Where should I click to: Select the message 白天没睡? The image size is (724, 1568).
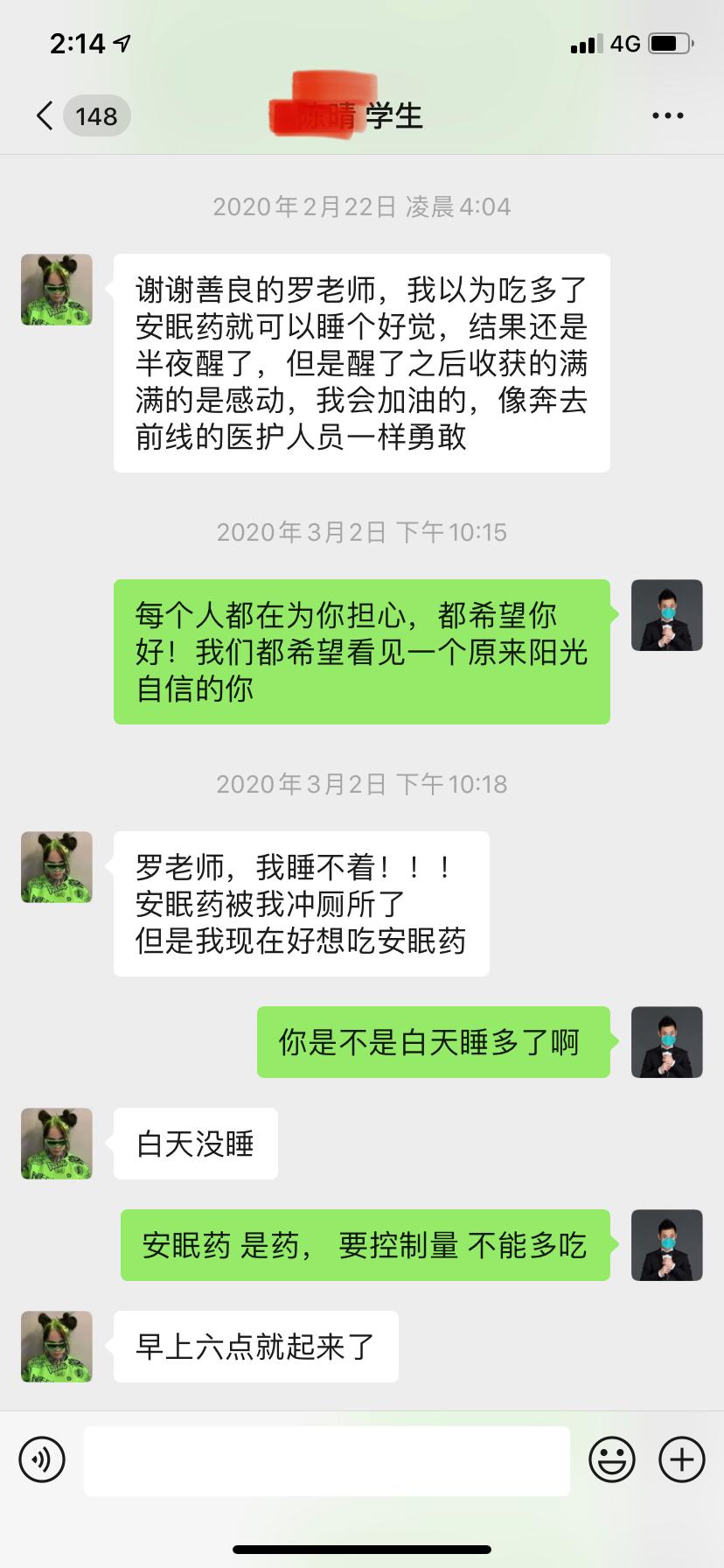[x=194, y=1144]
